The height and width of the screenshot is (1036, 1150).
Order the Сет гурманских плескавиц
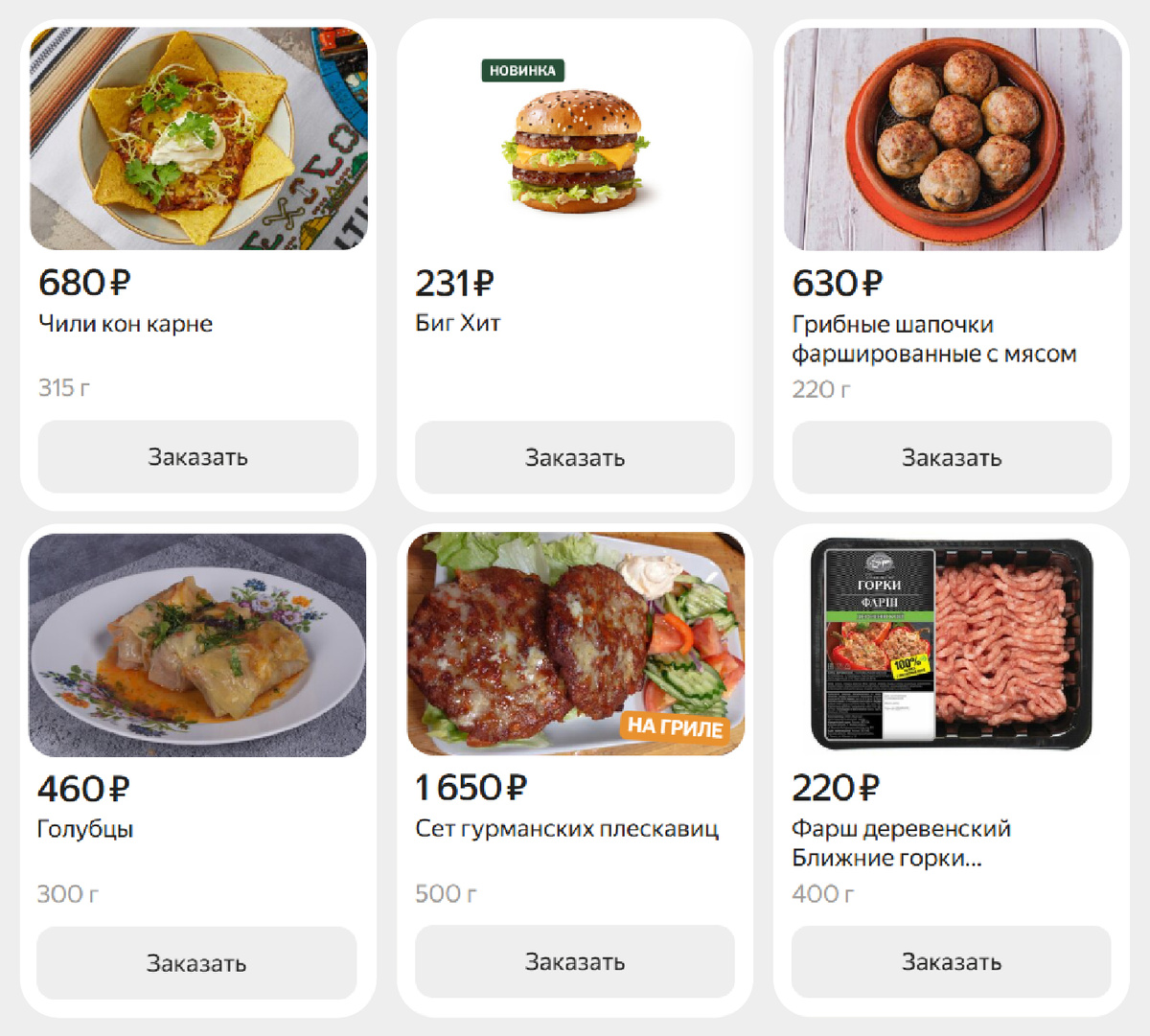point(574,962)
